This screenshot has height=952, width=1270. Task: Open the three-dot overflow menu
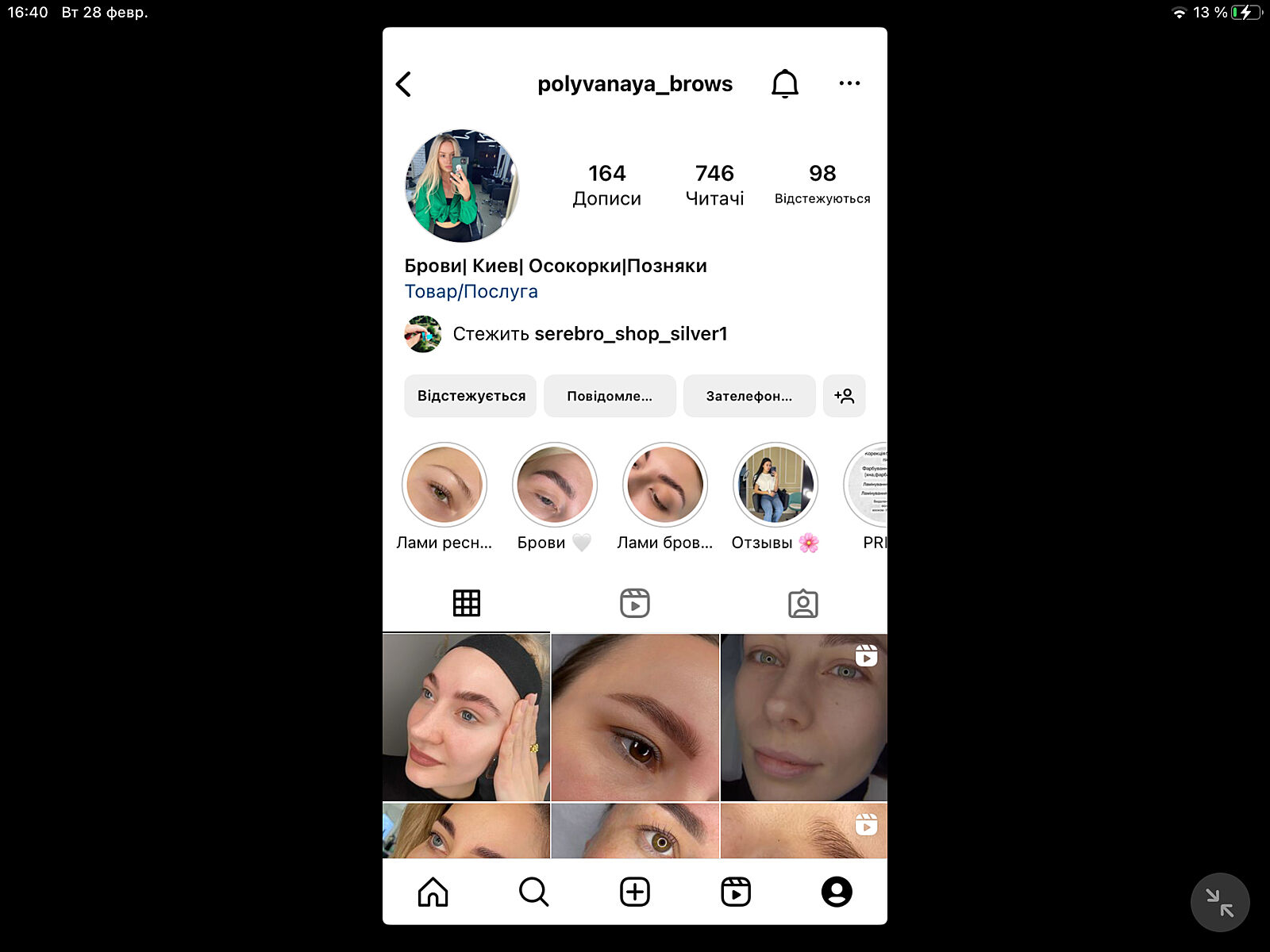[849, 83]
